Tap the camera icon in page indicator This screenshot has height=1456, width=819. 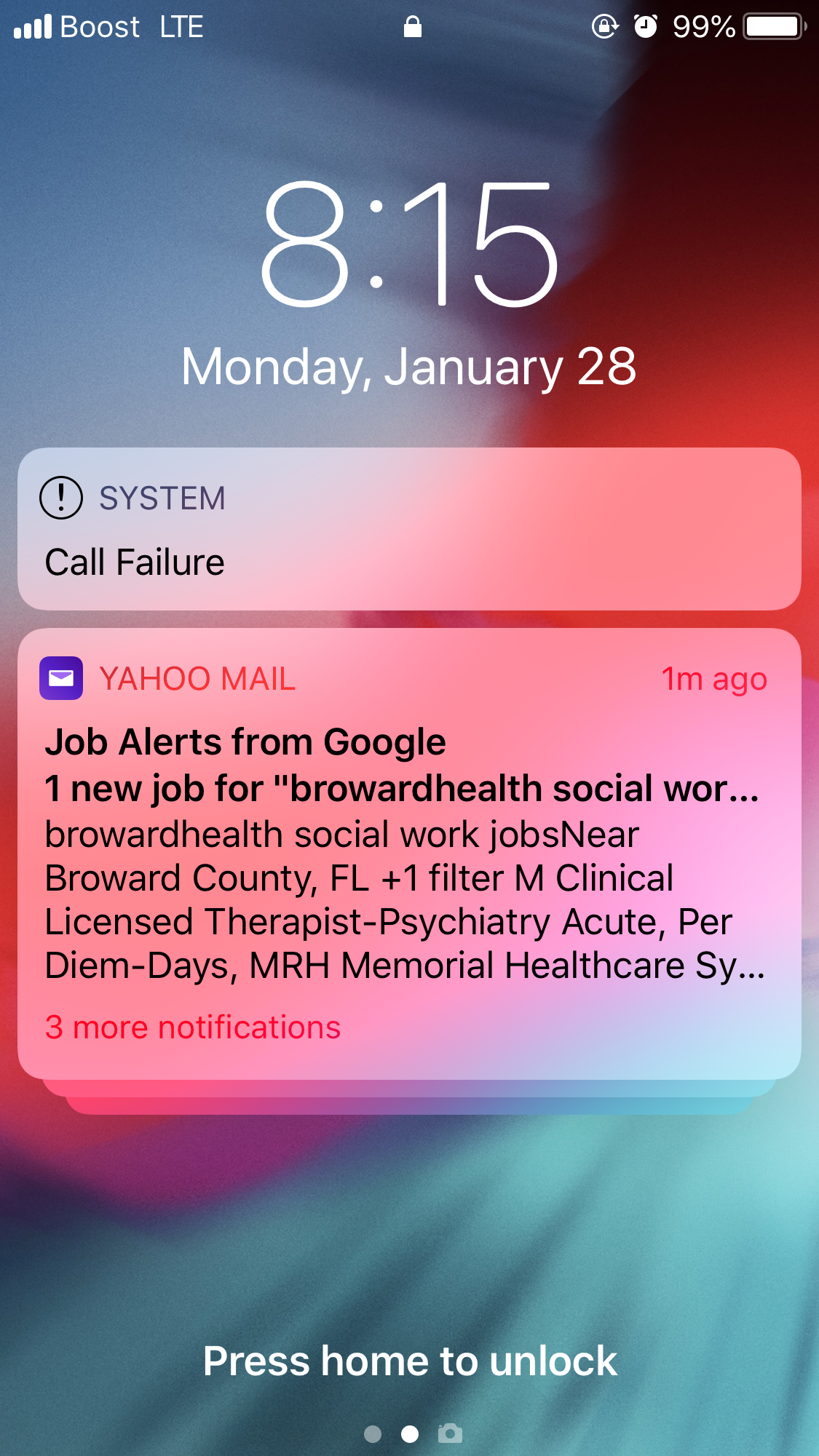tap(450, 1433)
